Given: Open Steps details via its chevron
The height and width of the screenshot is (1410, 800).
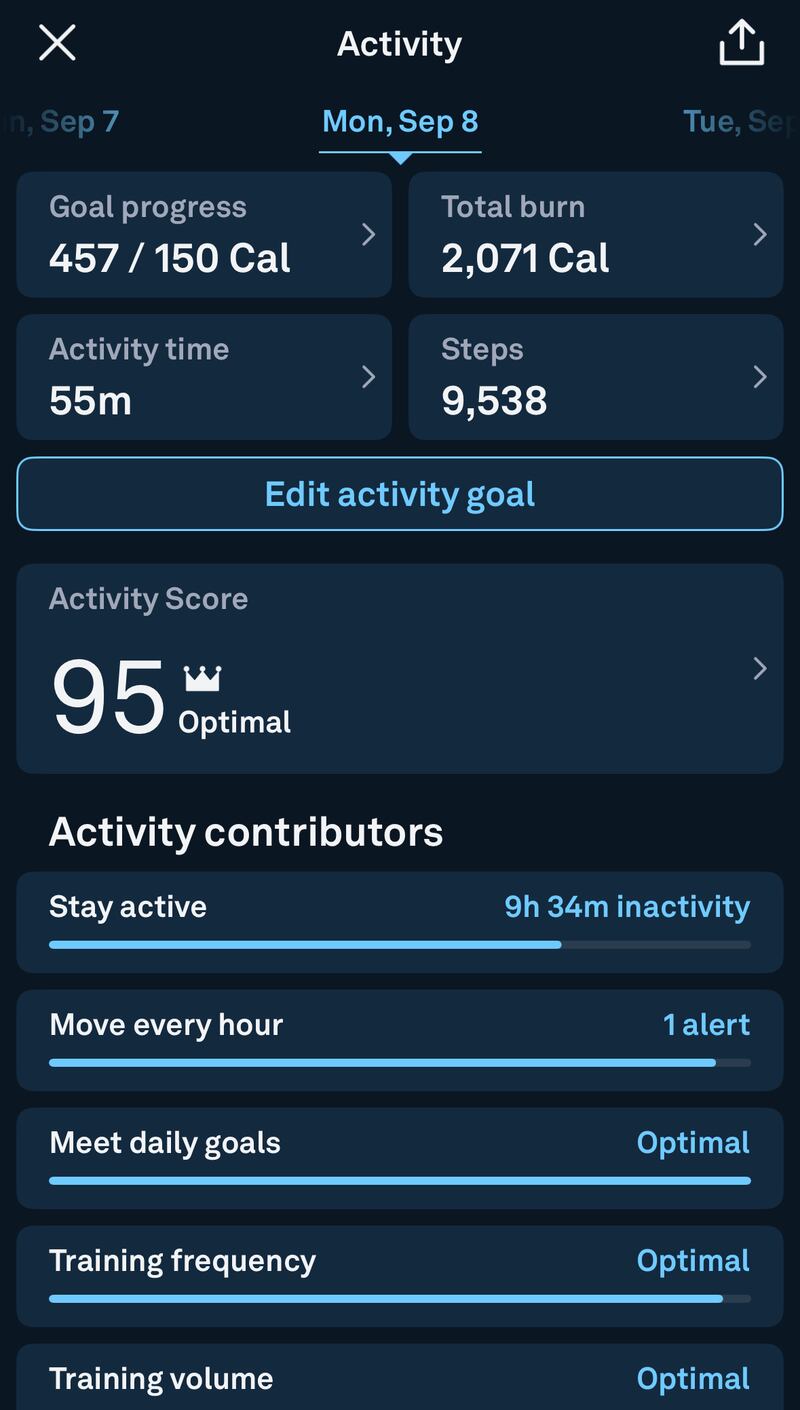Looking at the screenshot, I should pyautogui.click(x=760, y=376).
